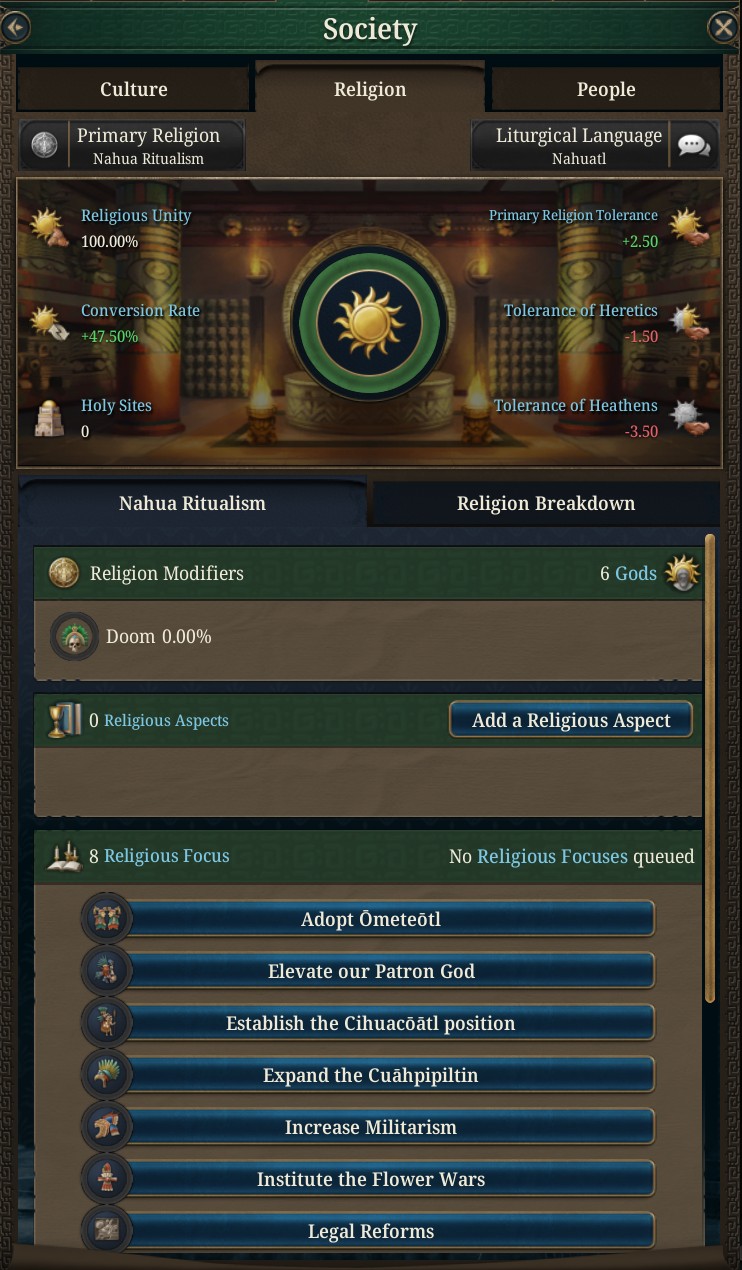The width and height of the screenshot is (742, 1270).
Task: Choose Institute the Flower Wars
Action: click(x=370, y=1179)
